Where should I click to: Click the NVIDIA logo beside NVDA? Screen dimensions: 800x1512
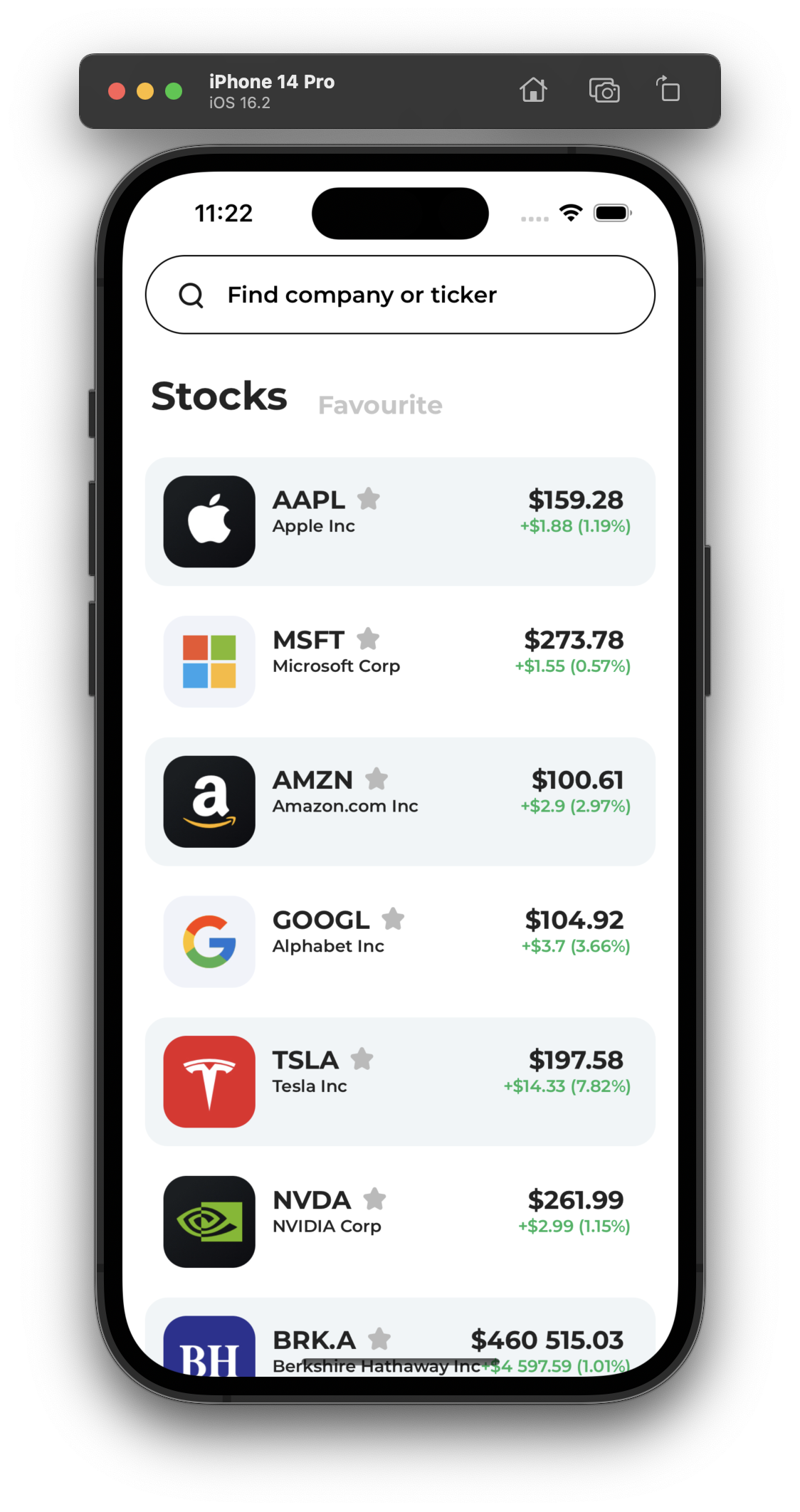tap(208, 1220)
